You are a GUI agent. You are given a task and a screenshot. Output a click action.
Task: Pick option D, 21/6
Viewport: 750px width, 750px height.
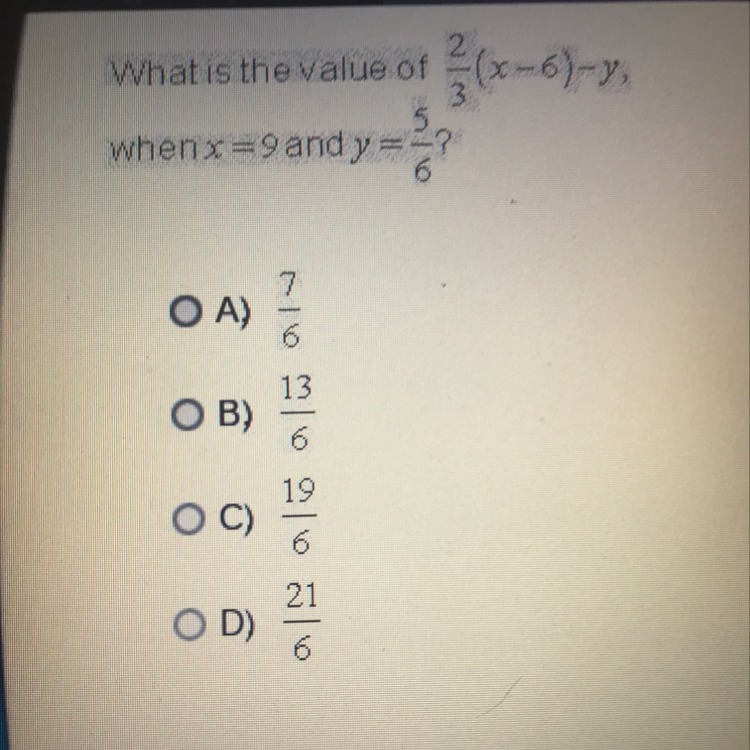coord(183,624)
